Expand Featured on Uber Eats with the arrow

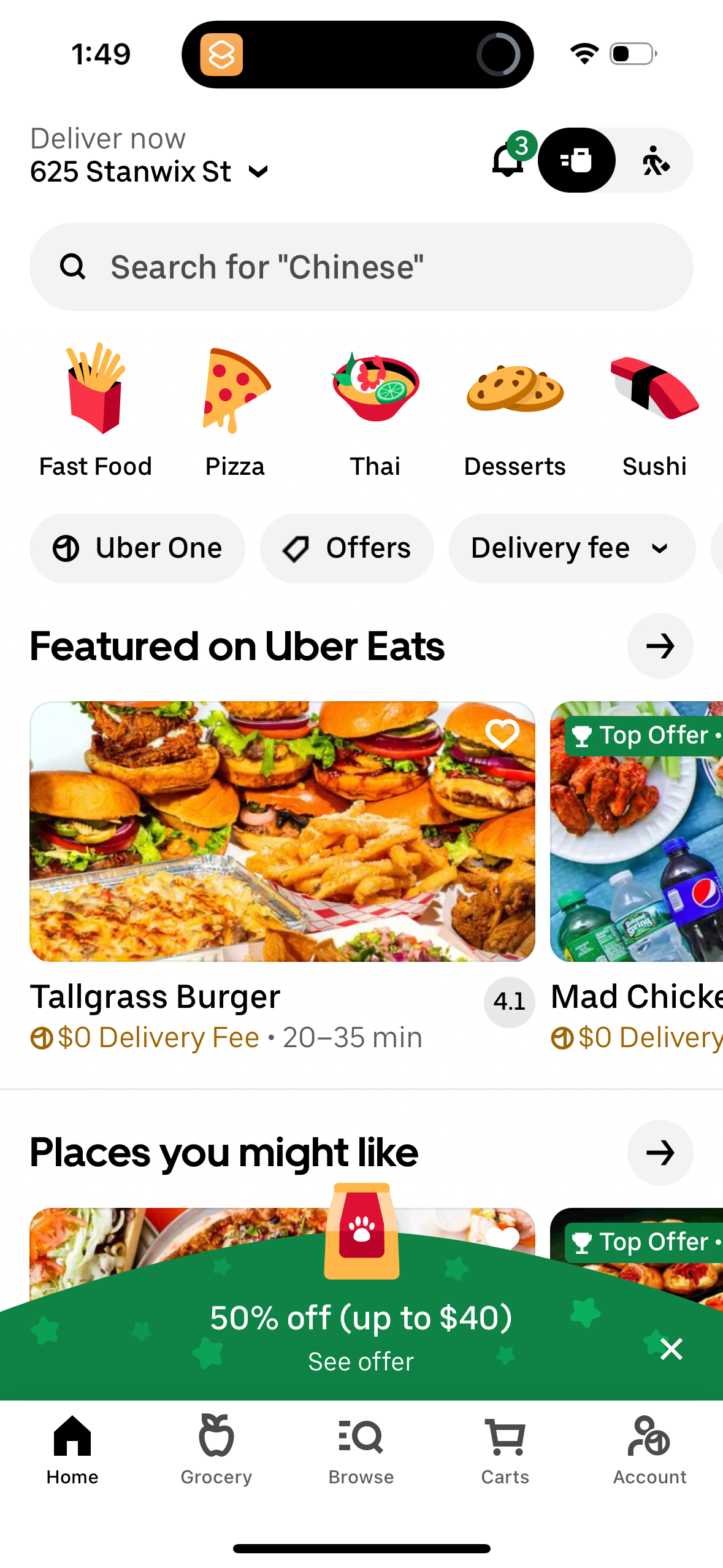point(660,646)
